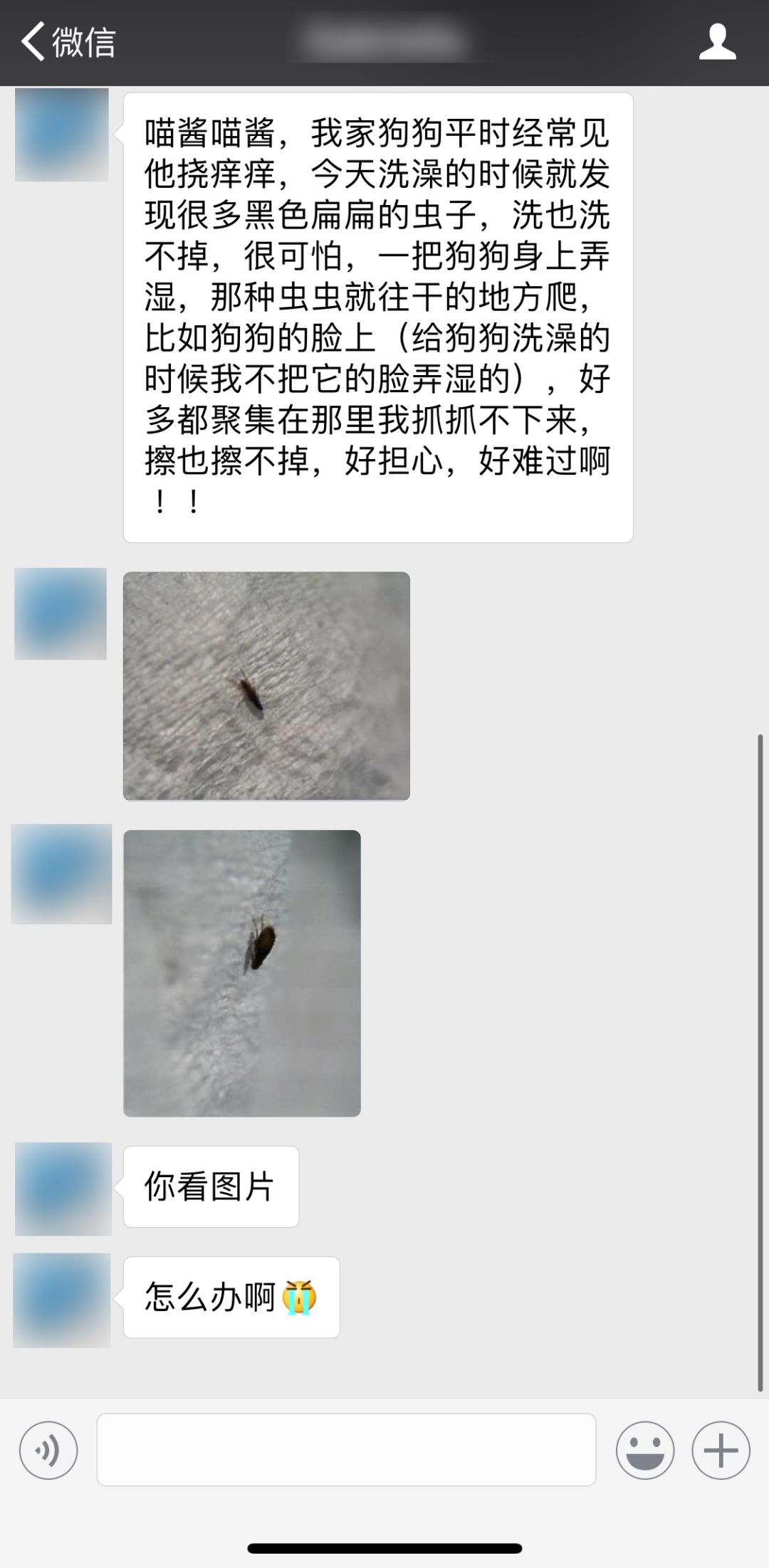Tap the sender's avatar beside the first photo
Viewport: 769px width, 1568px height.
click(60, 614)
